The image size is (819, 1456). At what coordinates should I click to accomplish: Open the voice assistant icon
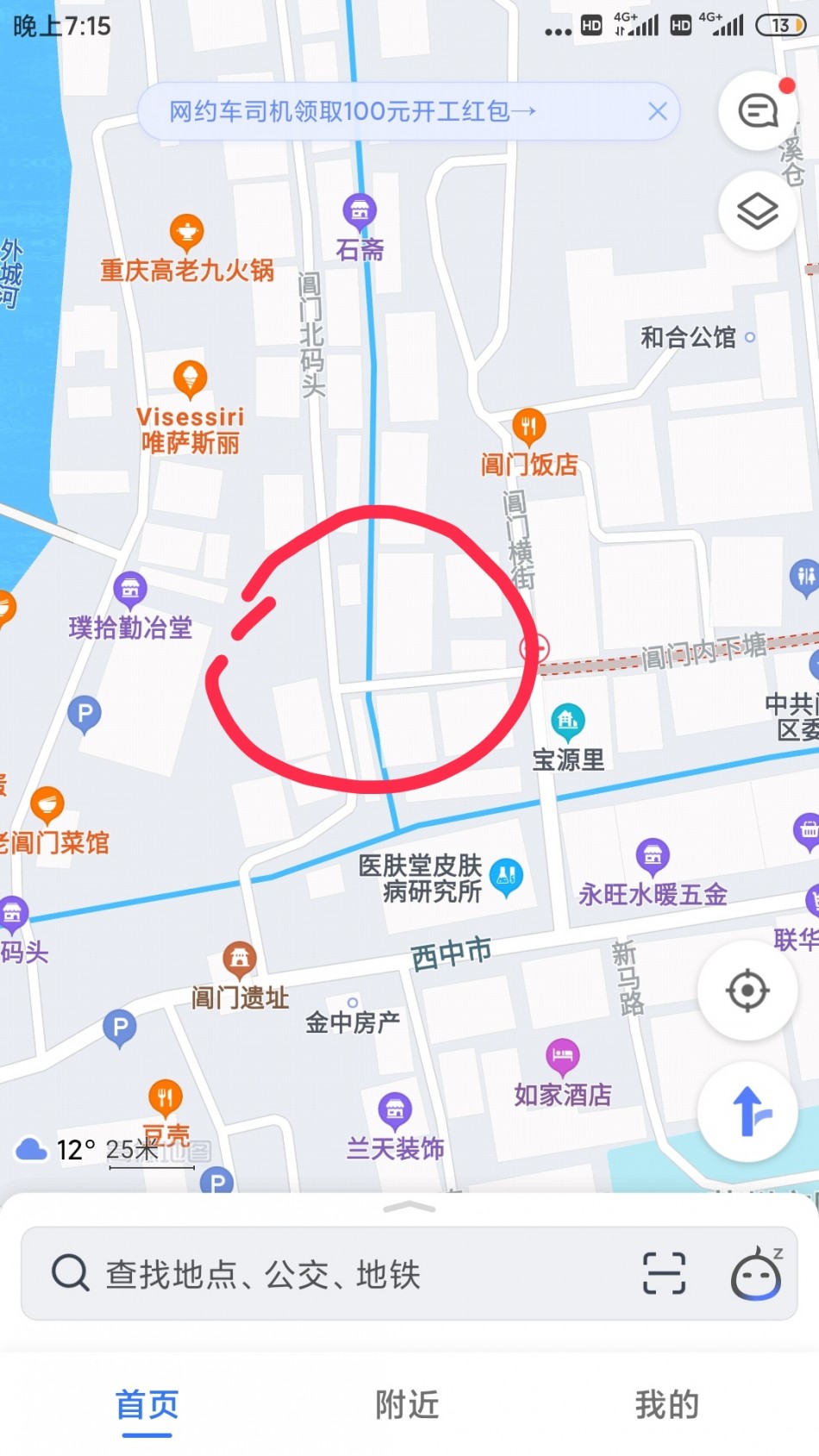[757, 1273]
